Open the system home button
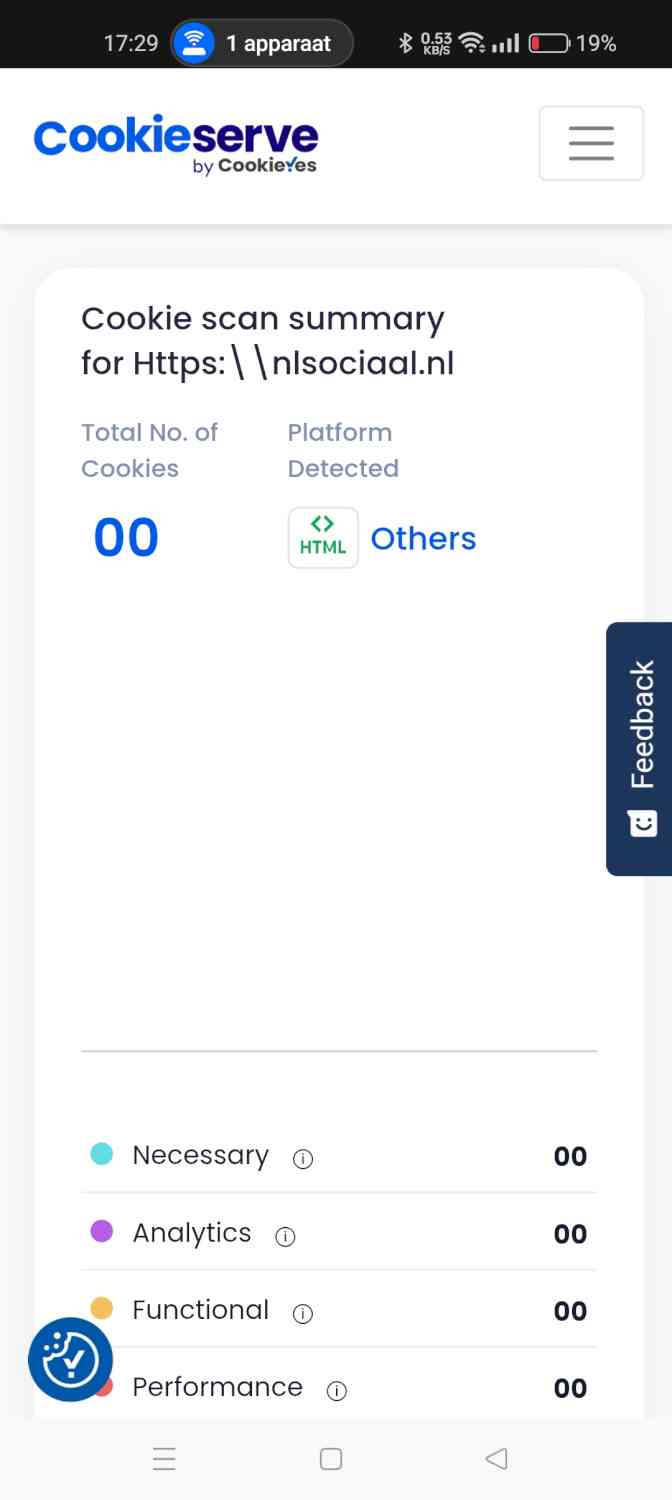672x1500 pixels. 331,1458
